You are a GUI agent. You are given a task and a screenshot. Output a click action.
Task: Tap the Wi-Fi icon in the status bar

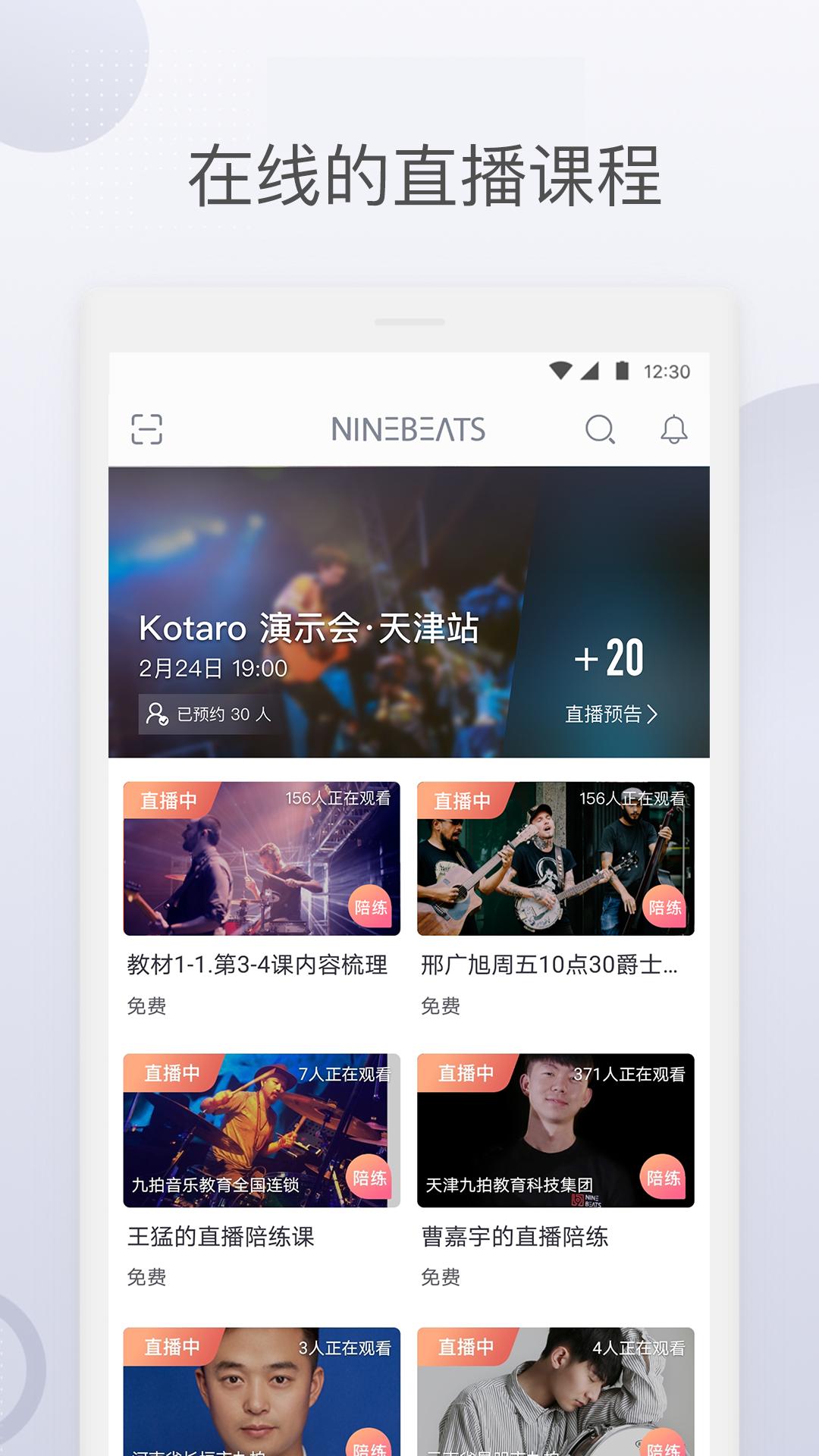tap(561, 369)
